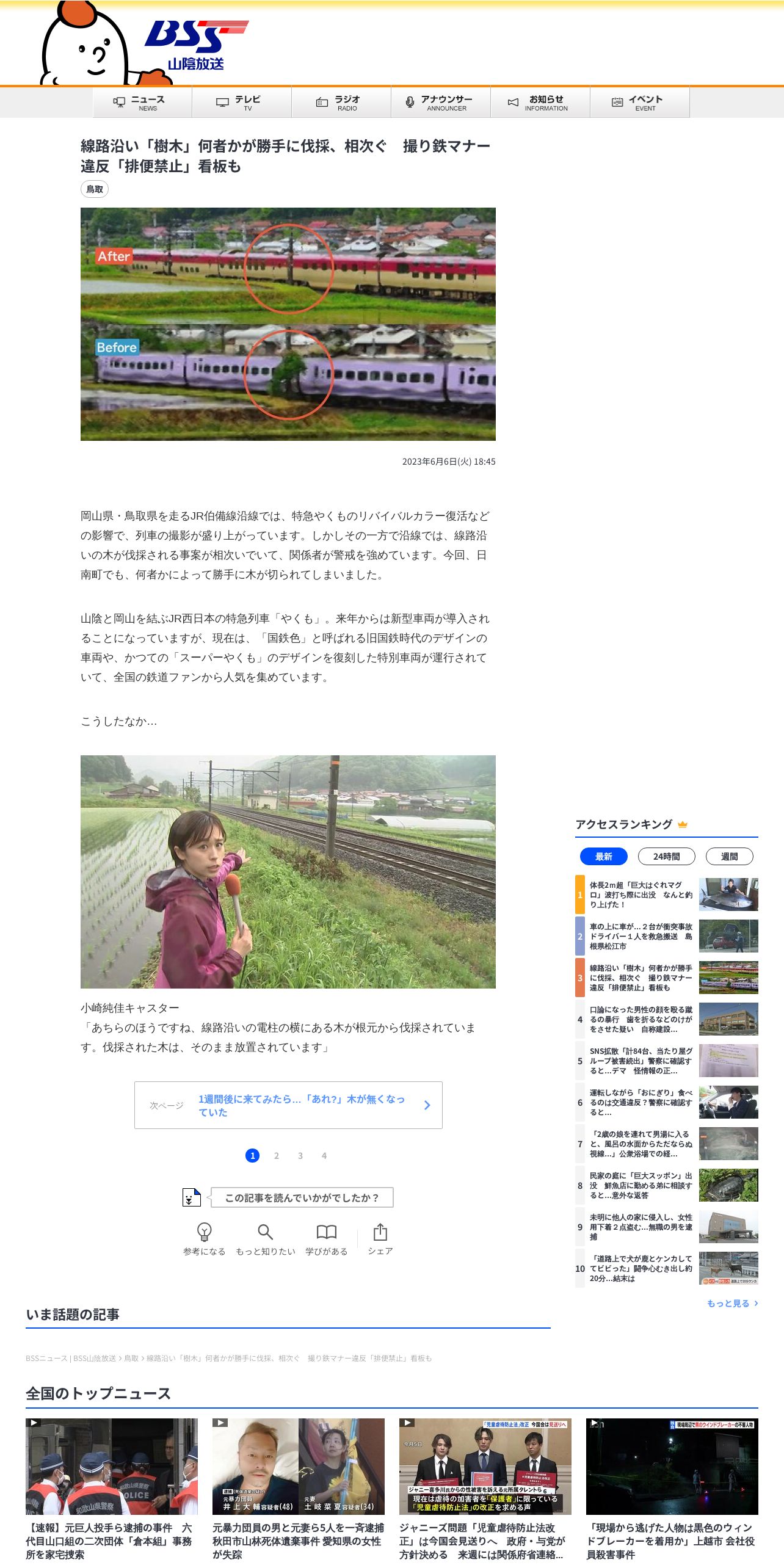Open the イベント EVENT page
The height and width of the screenshot is (1568, 784).
click(x=639, y=103)
